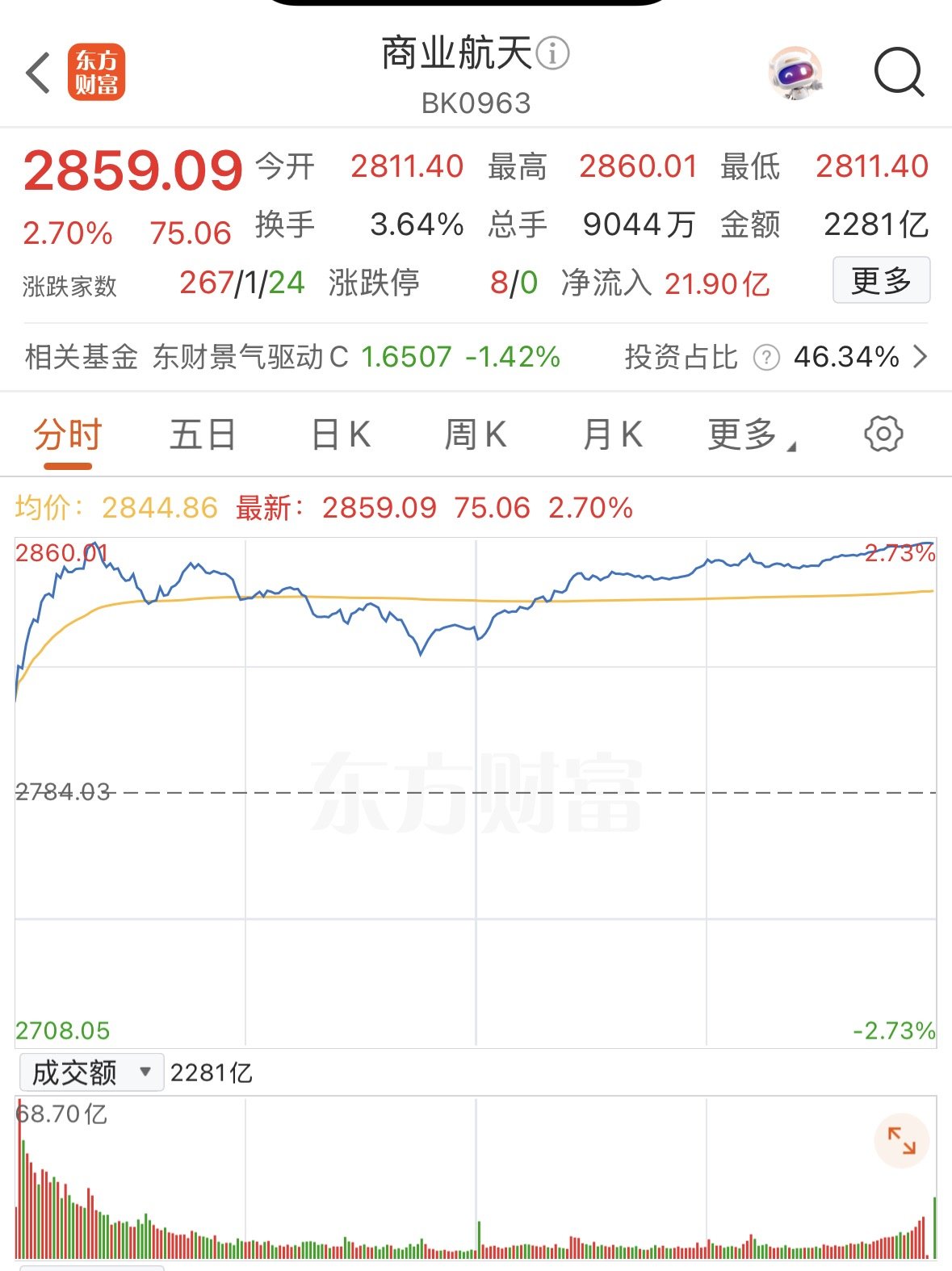Select the 分时 chart tab
Screen dimensions: 952x1271
[x=68, y=435]
